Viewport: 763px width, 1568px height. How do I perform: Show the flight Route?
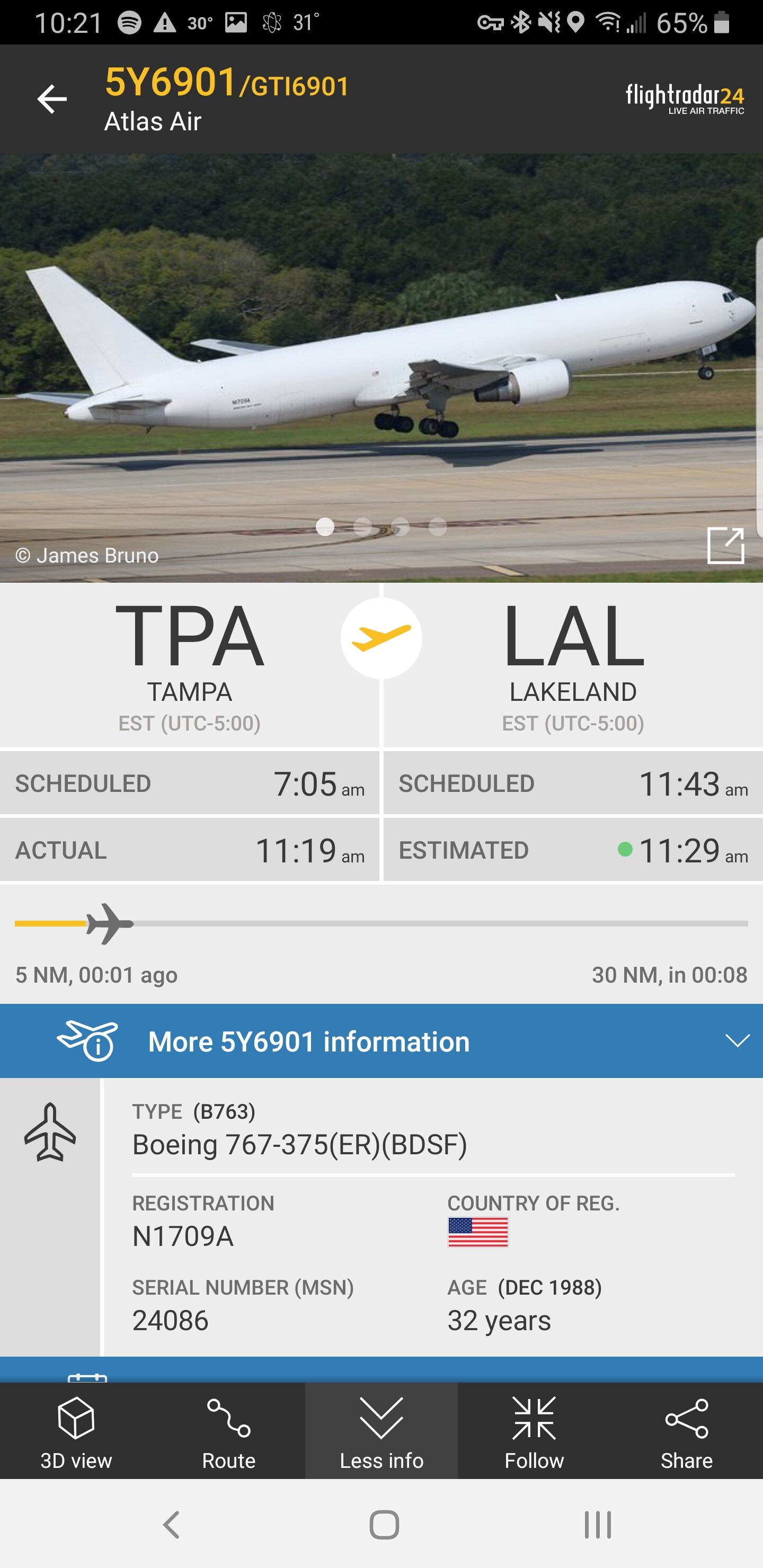click(228, 1430)
